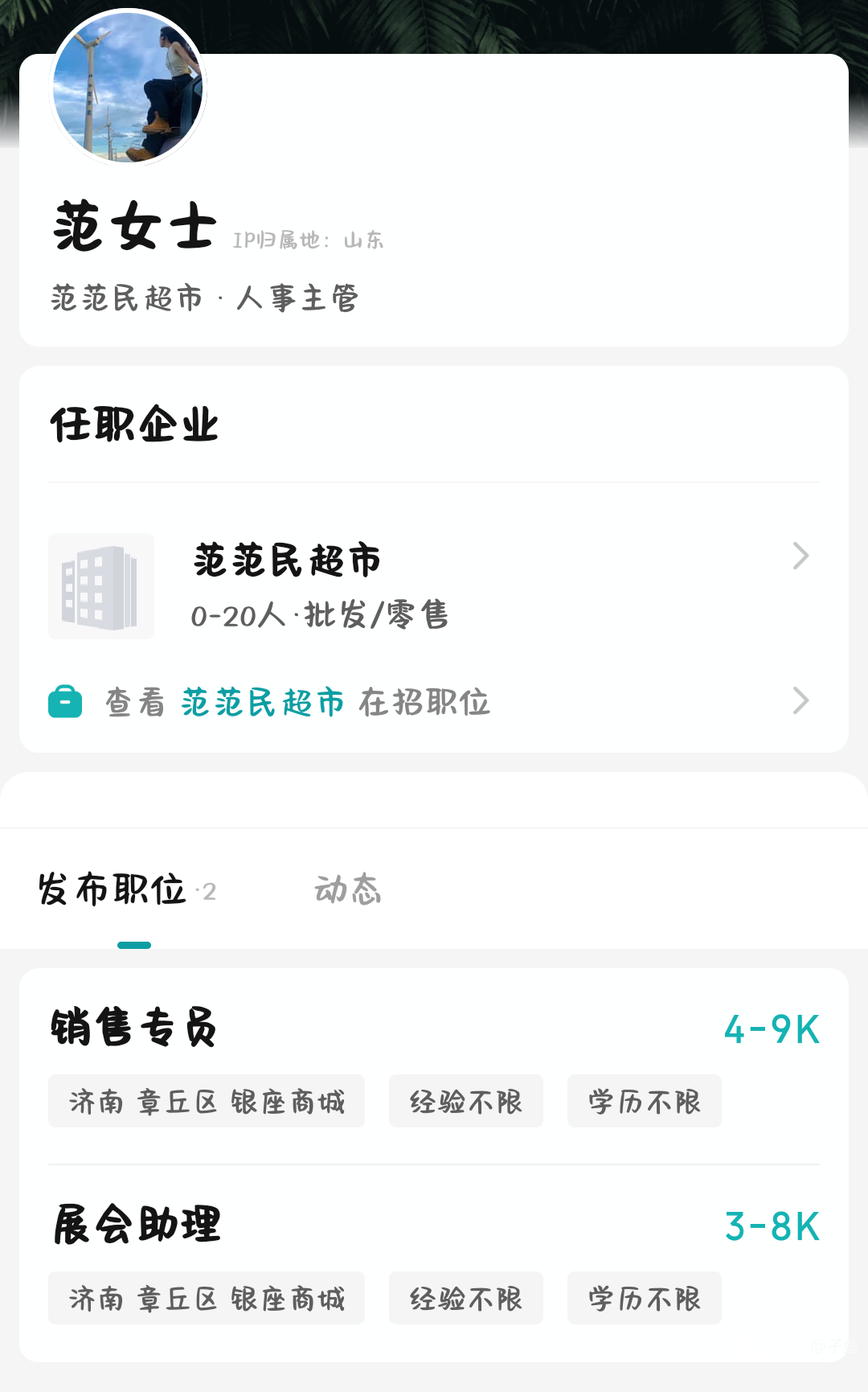Switch to the 动态 tab
Viewport: 868px width, 1392px height.
click(347, 890)
